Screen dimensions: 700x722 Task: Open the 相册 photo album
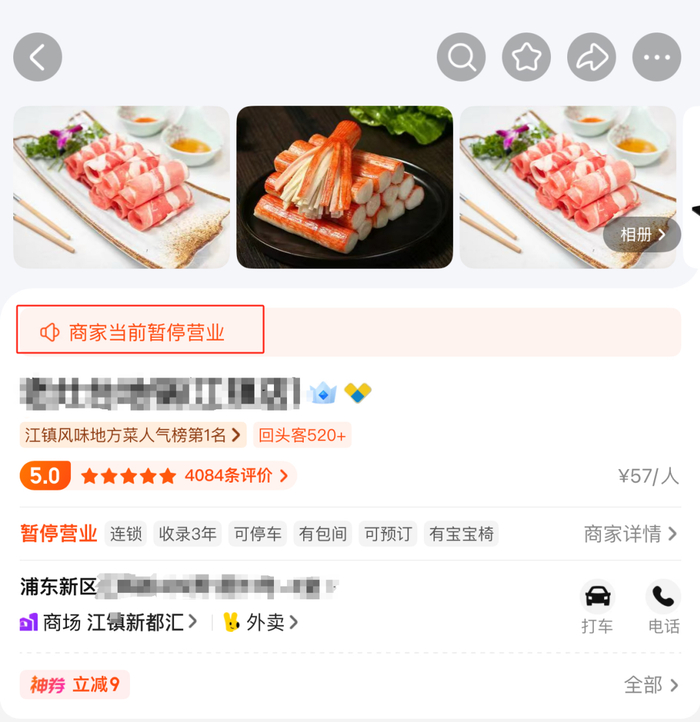[642, 235]
